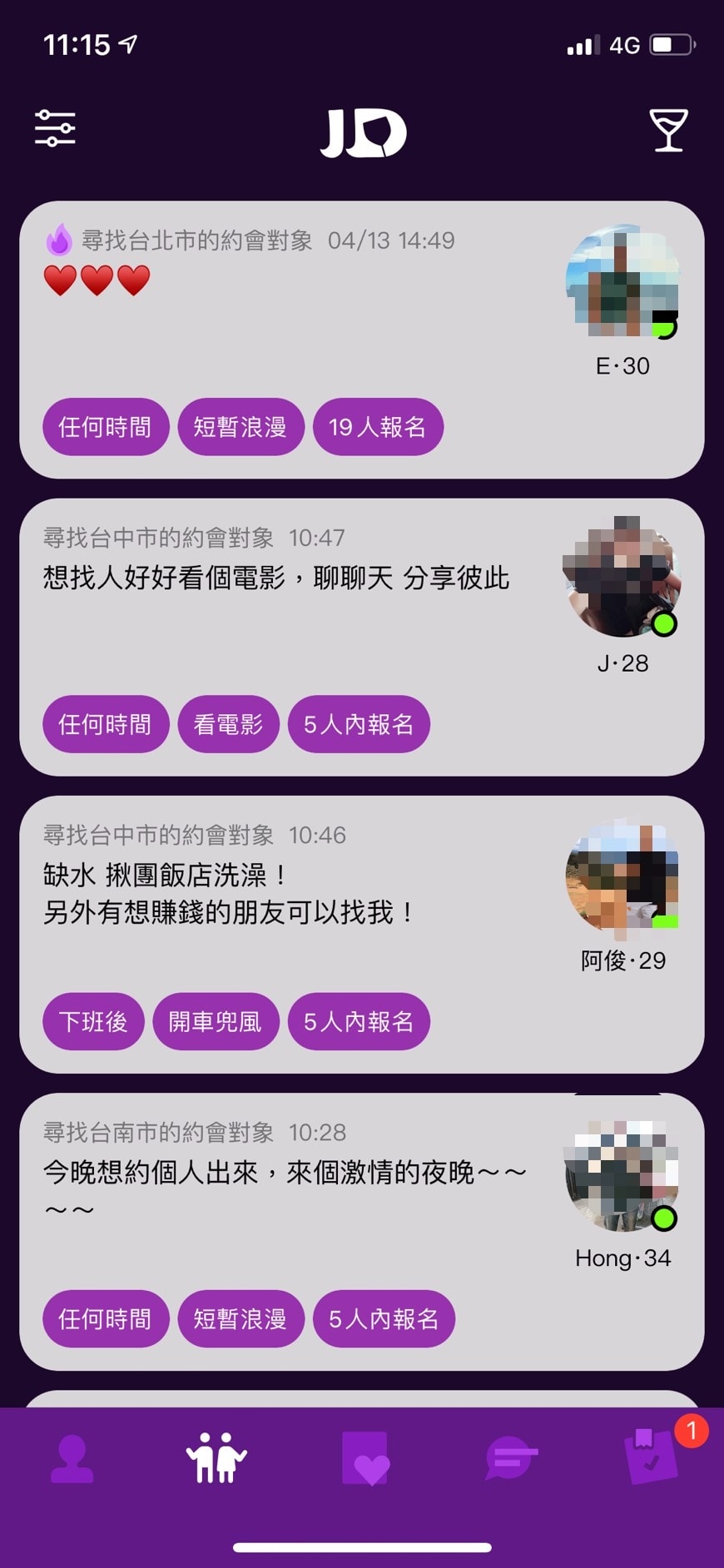Select the 19 人報名 tag on E's post
724x1568 pixels.
pos(379,427)
